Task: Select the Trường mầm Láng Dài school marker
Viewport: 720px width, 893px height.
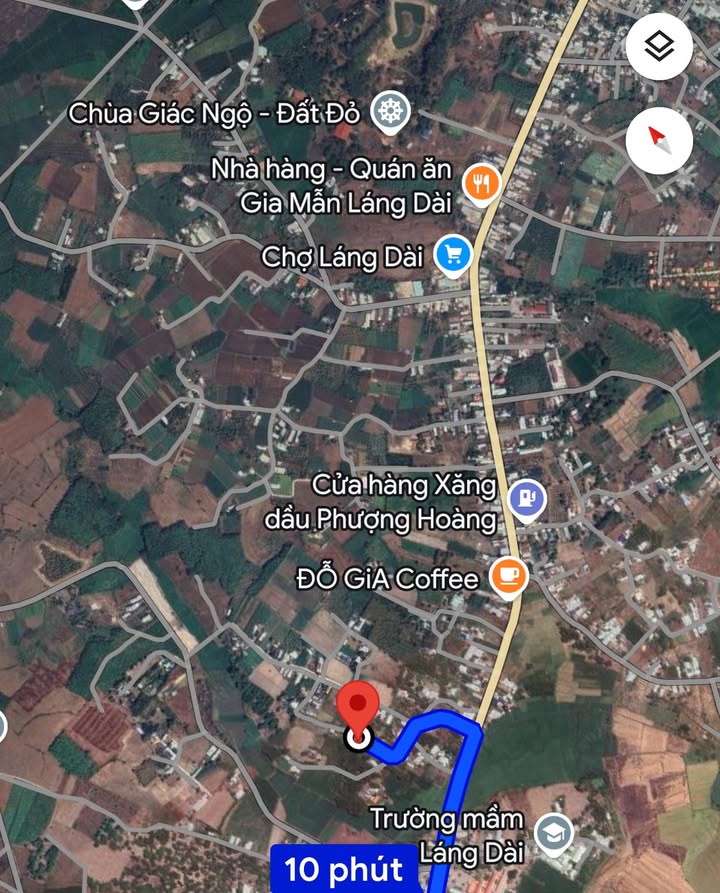Action: 552,834
